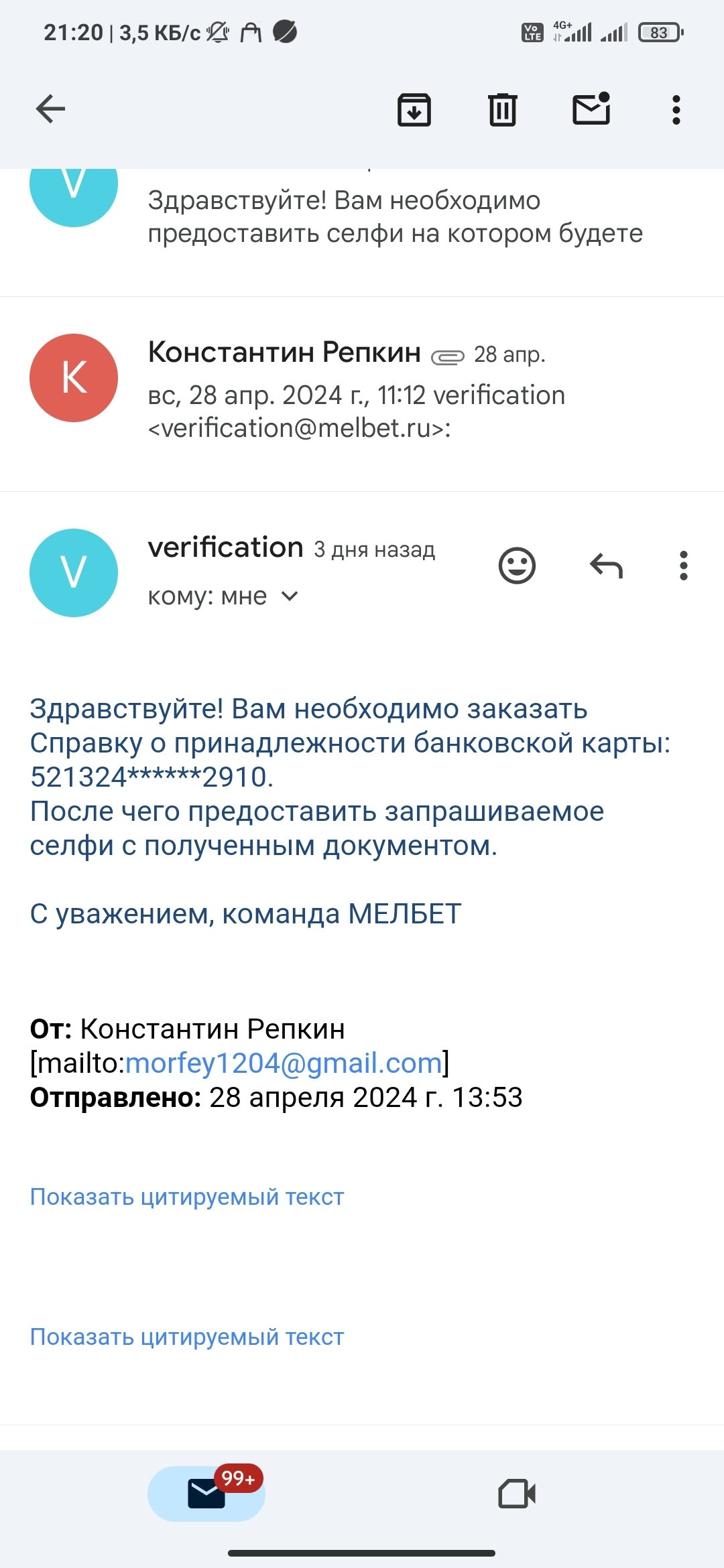Screen dimensions: 724x1568
Task: Delete this conversation with the trash icon
Action: 502,110
